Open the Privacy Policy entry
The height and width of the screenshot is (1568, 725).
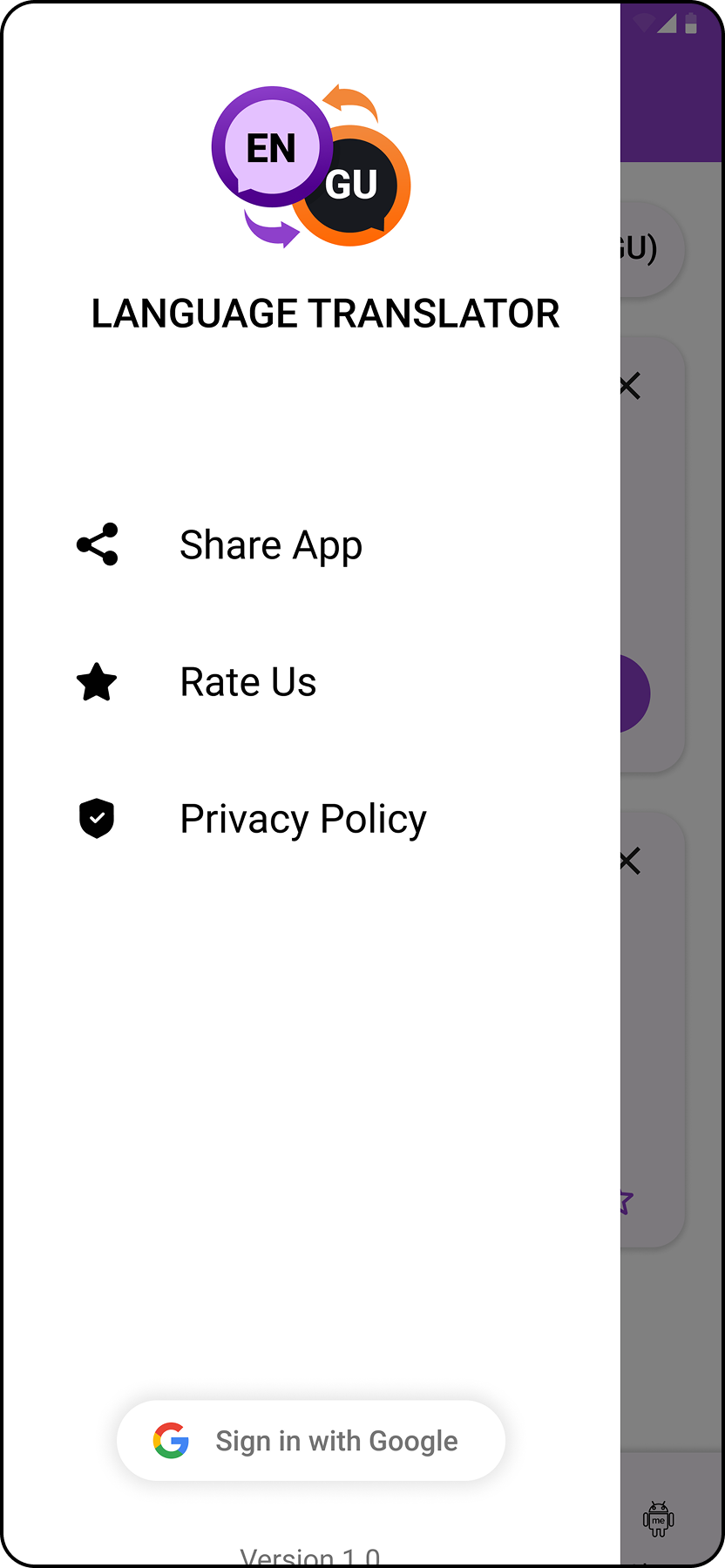tap(302, 819)
